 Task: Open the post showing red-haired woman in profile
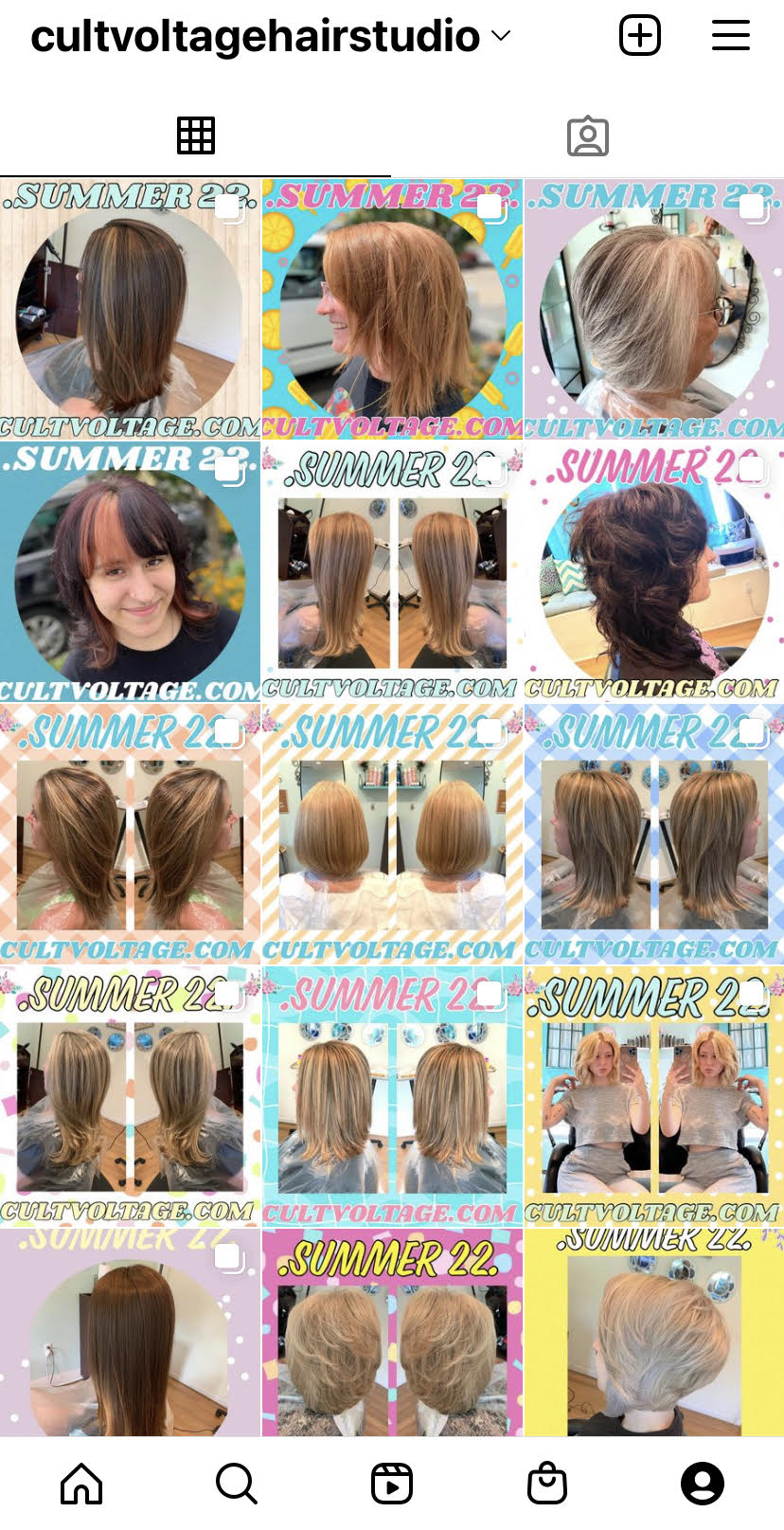pyautogui.click(x=392, y=309)
